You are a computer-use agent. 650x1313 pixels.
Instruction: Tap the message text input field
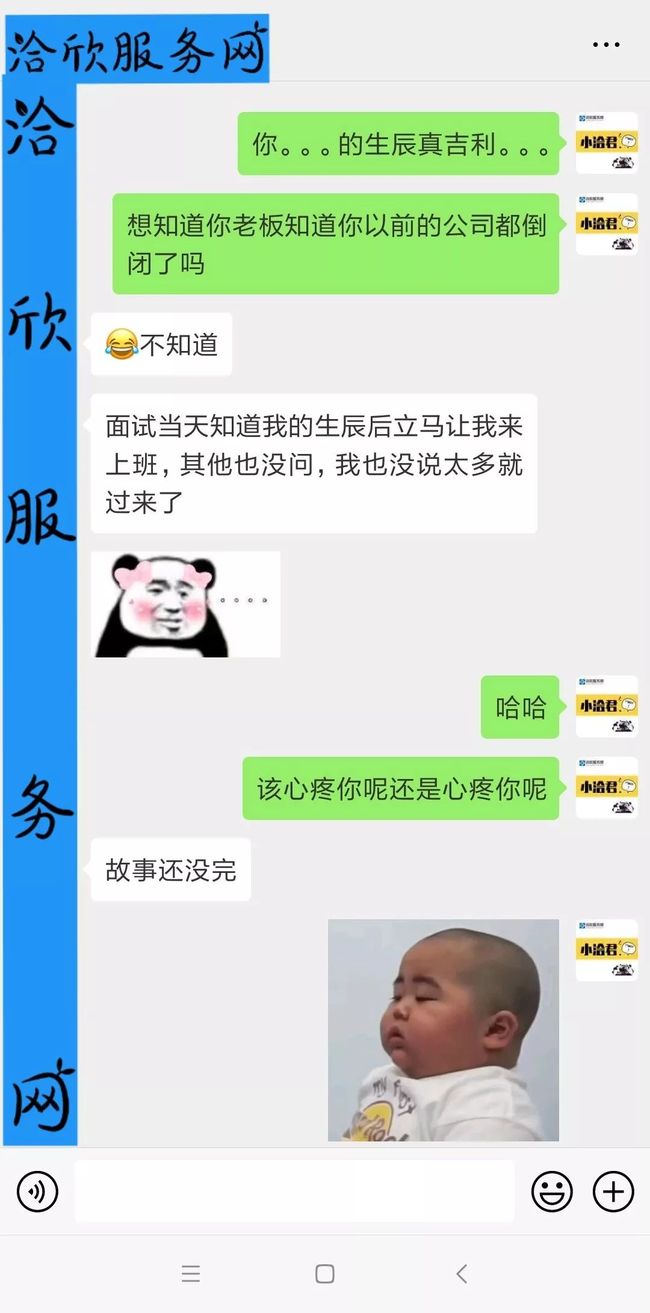(x=294, y=1191)
